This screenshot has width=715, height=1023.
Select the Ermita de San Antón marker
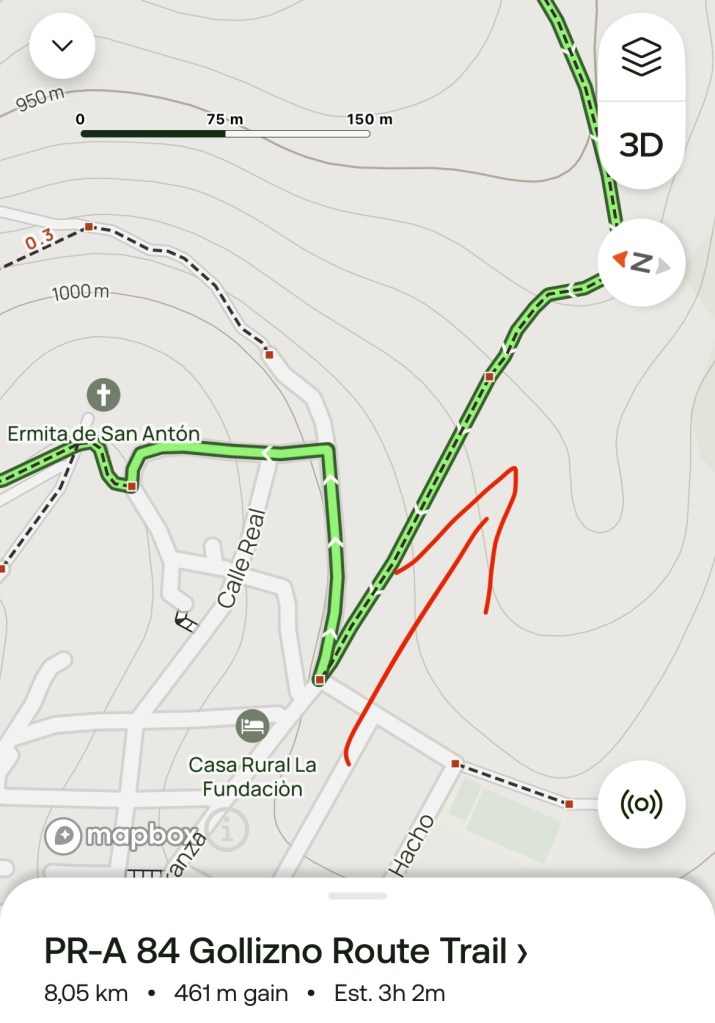(x=103, y=395)
